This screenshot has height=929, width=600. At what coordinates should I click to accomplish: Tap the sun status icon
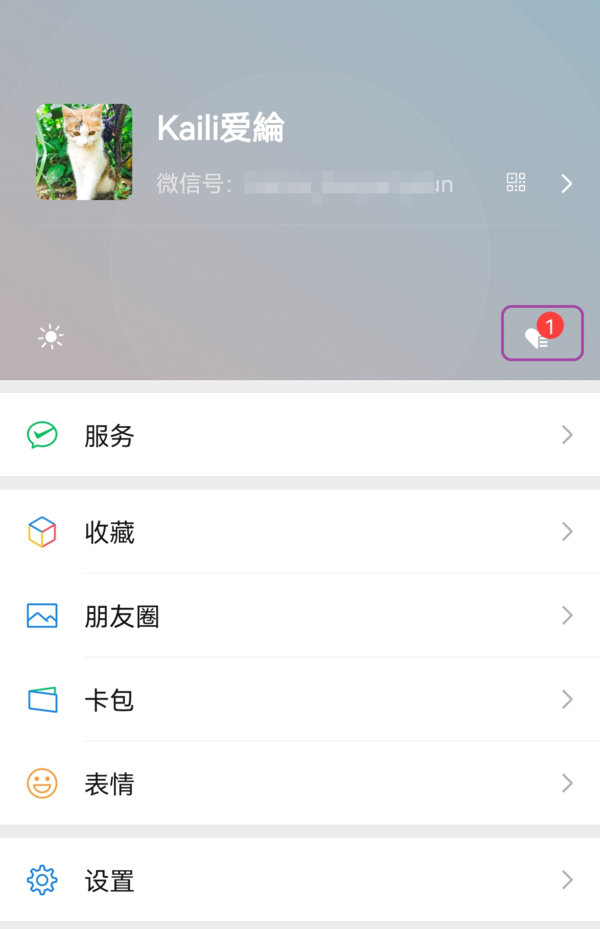point(51,337)
